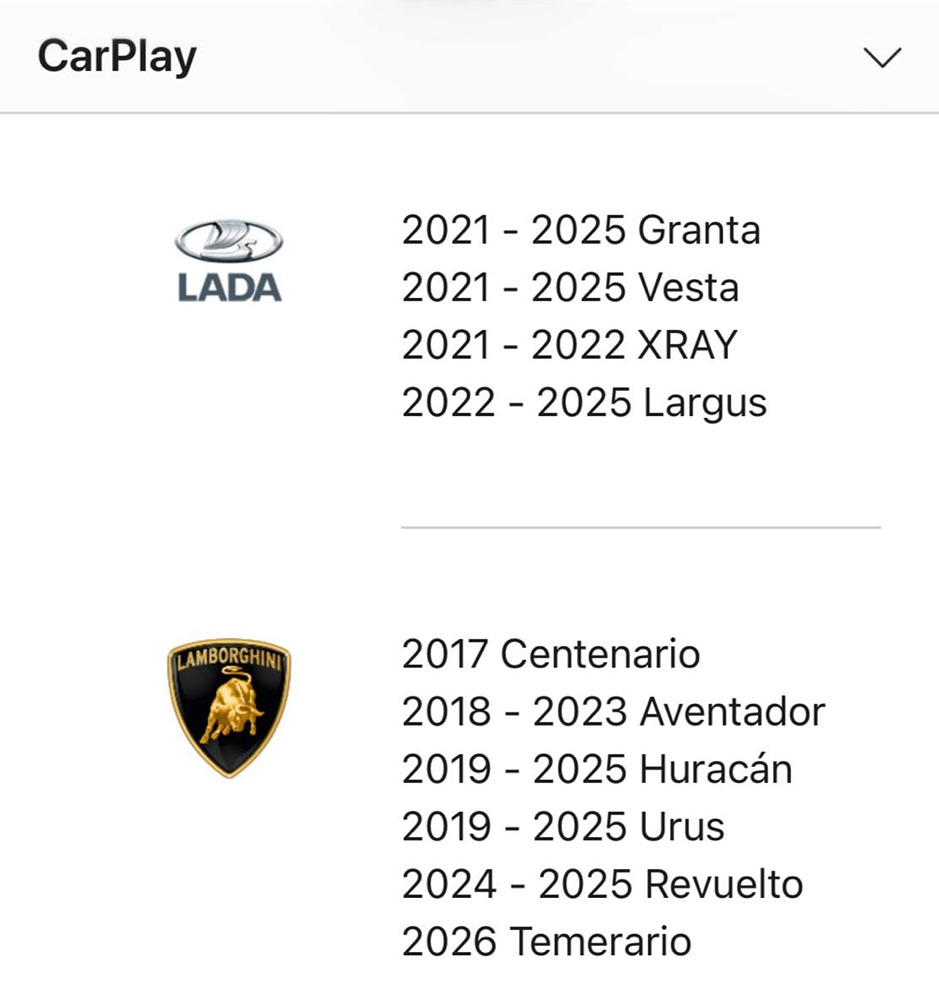Click the divider line between LADA and Lamborghini
Image resolution: width=939 pixels, height=1000 pixels.
640,523
